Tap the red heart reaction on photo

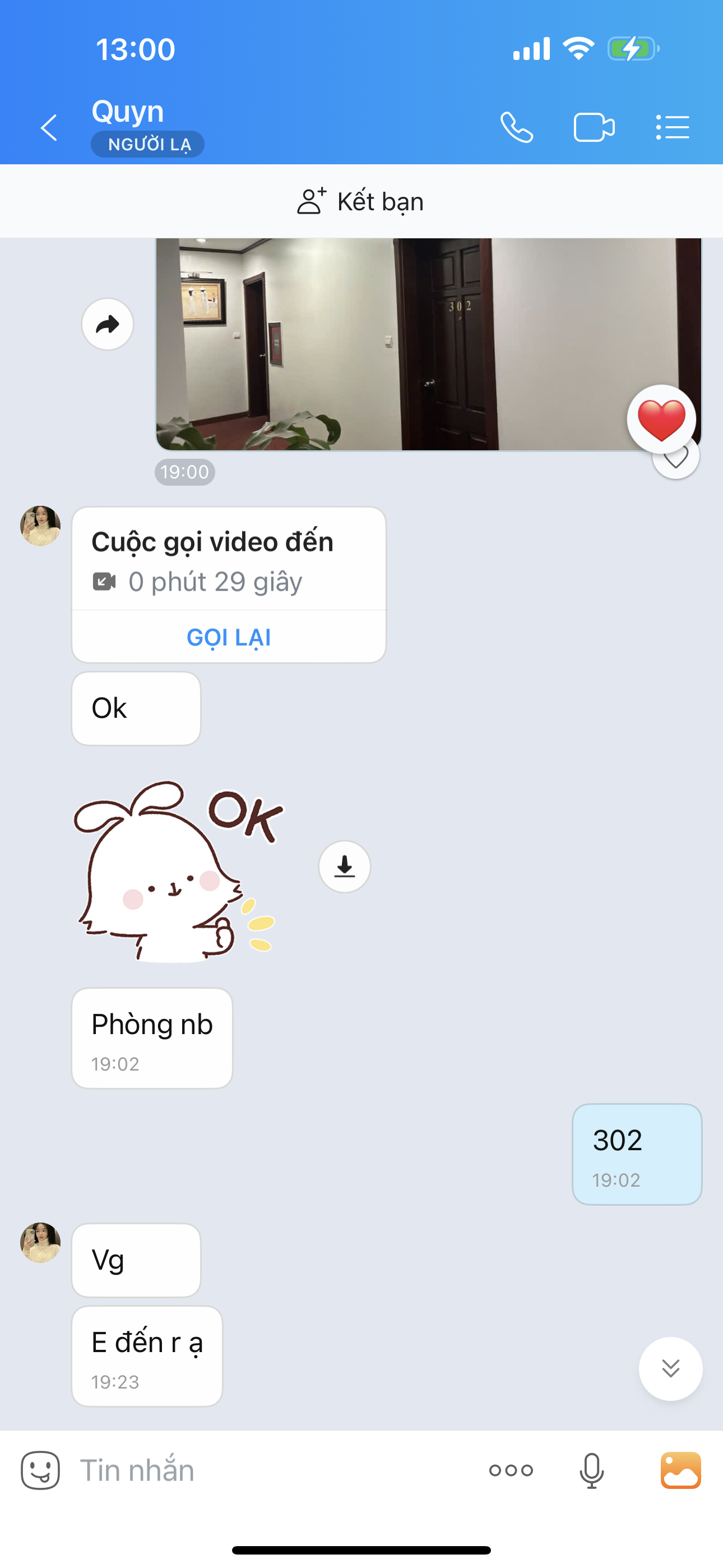click(661, 419)
